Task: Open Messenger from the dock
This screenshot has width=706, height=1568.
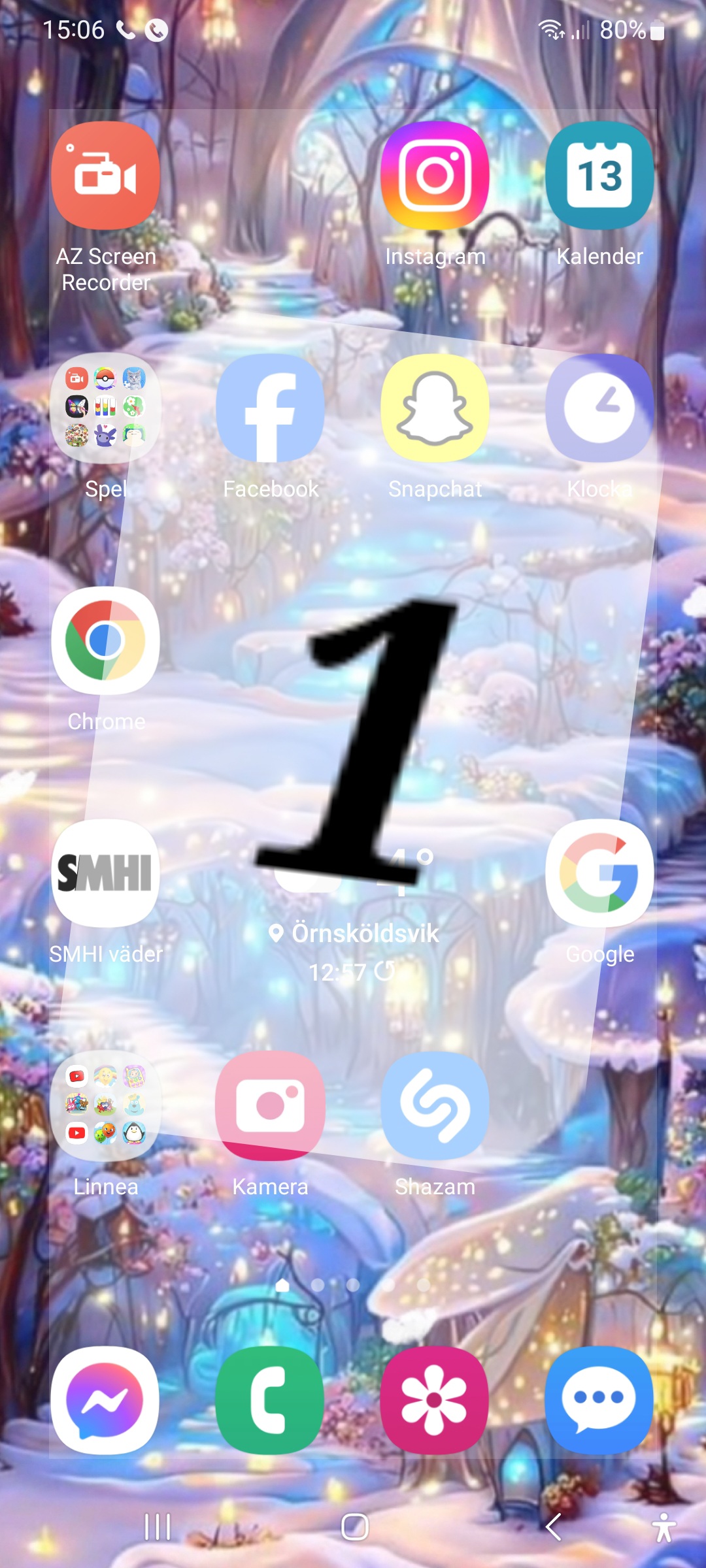Action: coord(105,1400)
